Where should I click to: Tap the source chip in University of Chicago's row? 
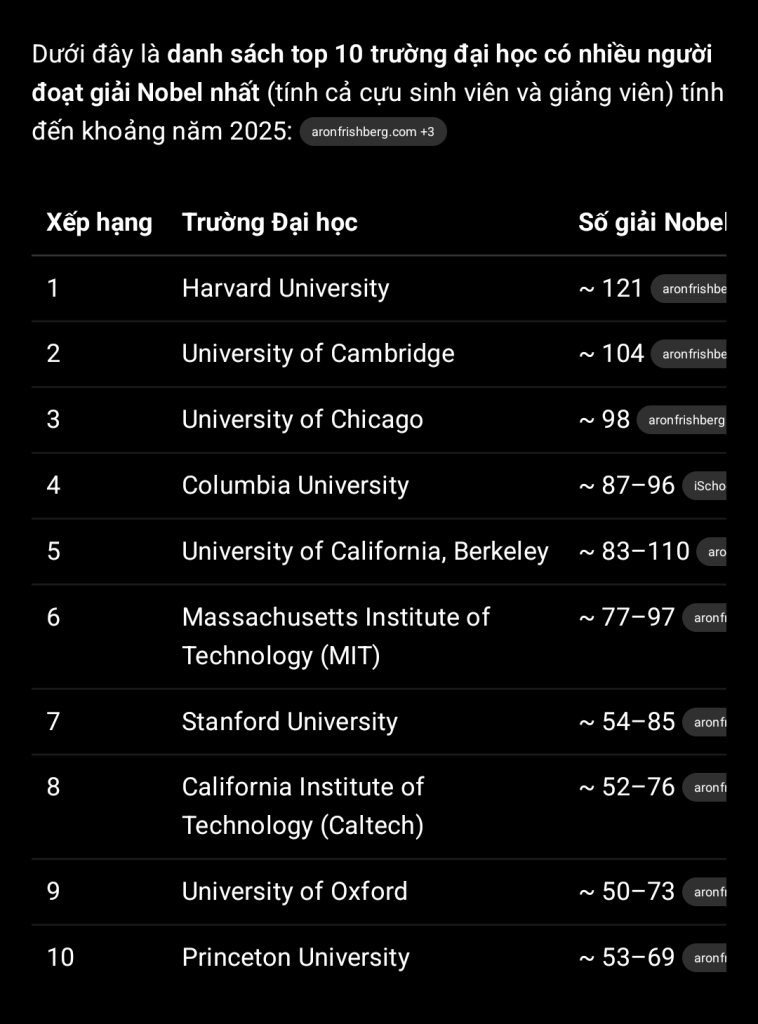pos(683,420)
